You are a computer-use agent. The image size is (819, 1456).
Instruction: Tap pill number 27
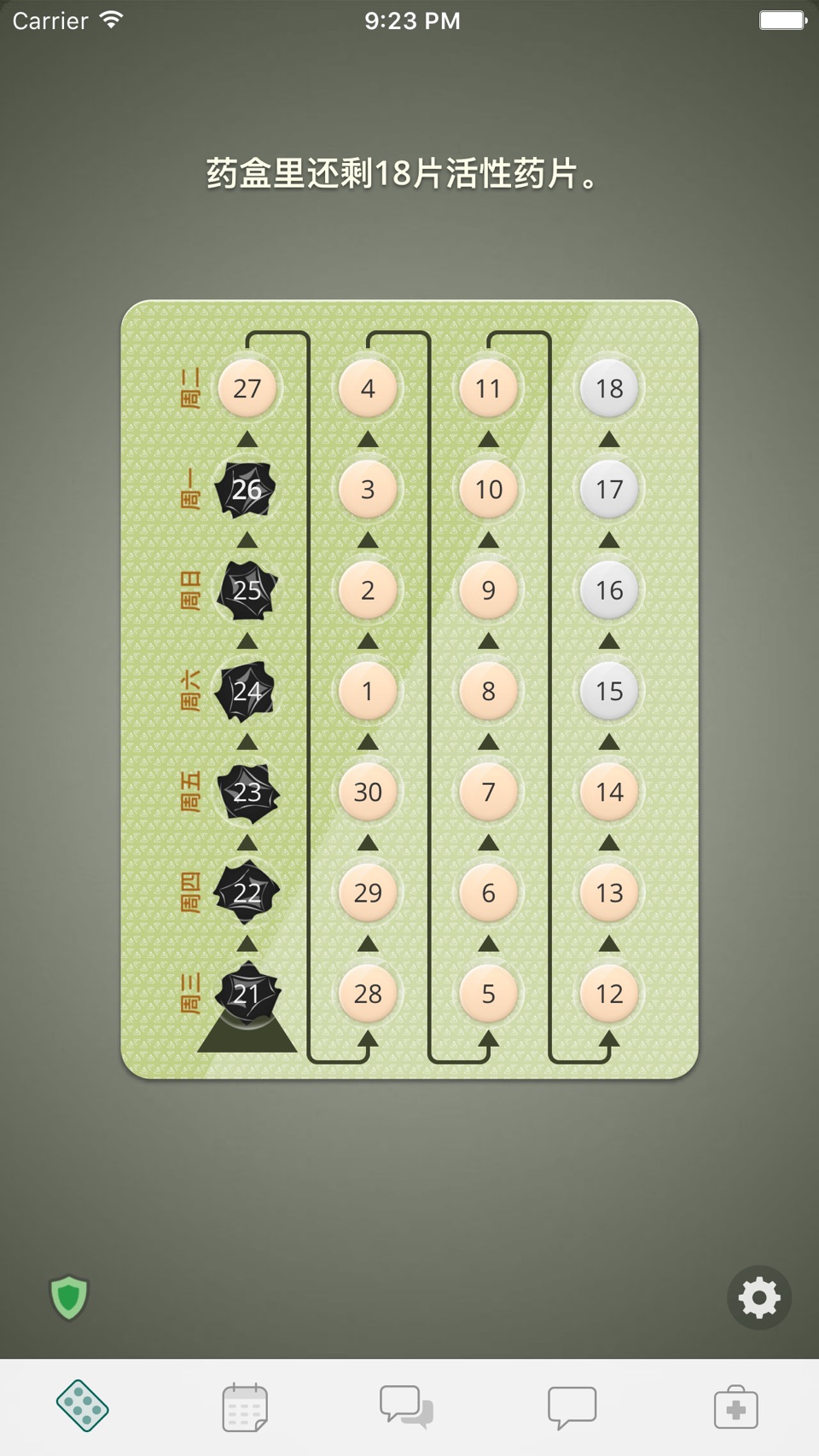[247, 389]
